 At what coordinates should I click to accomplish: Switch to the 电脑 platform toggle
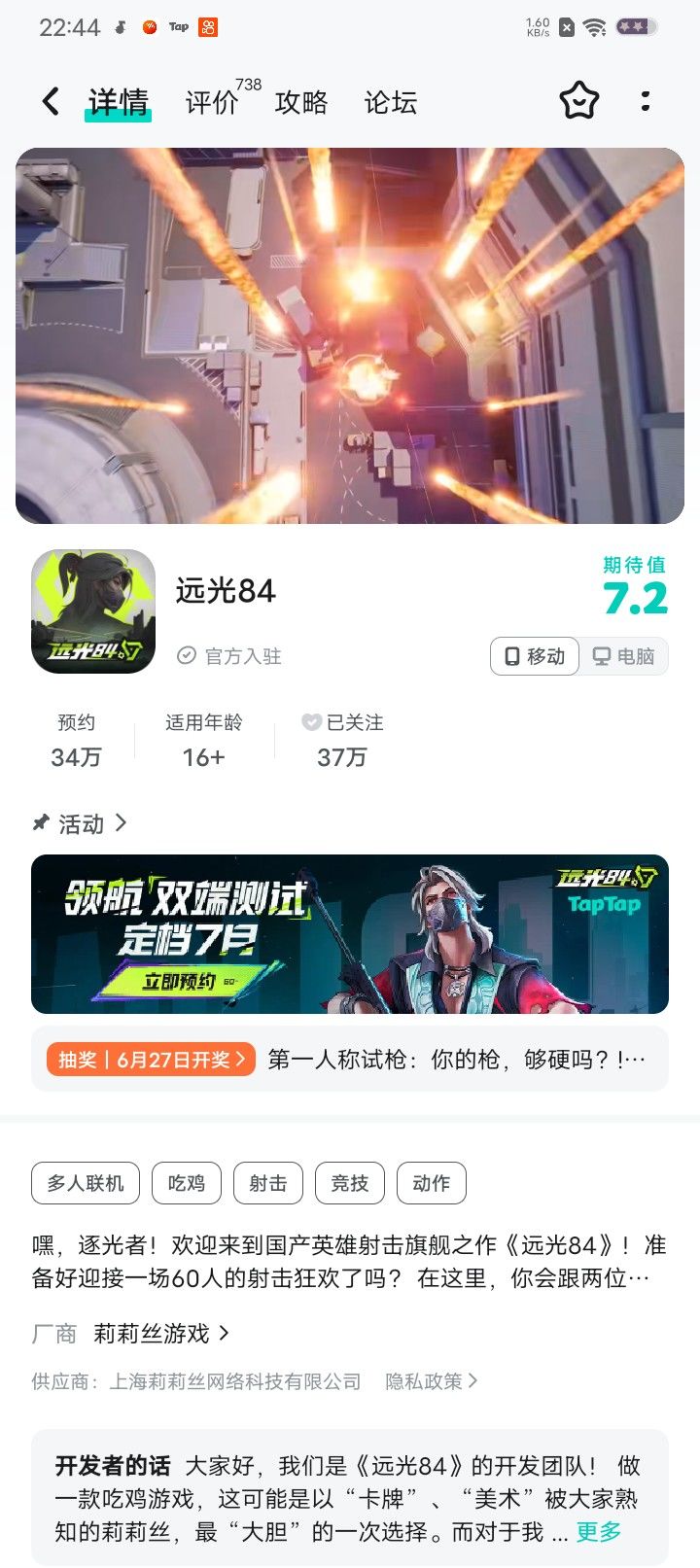tap(622, 656)
